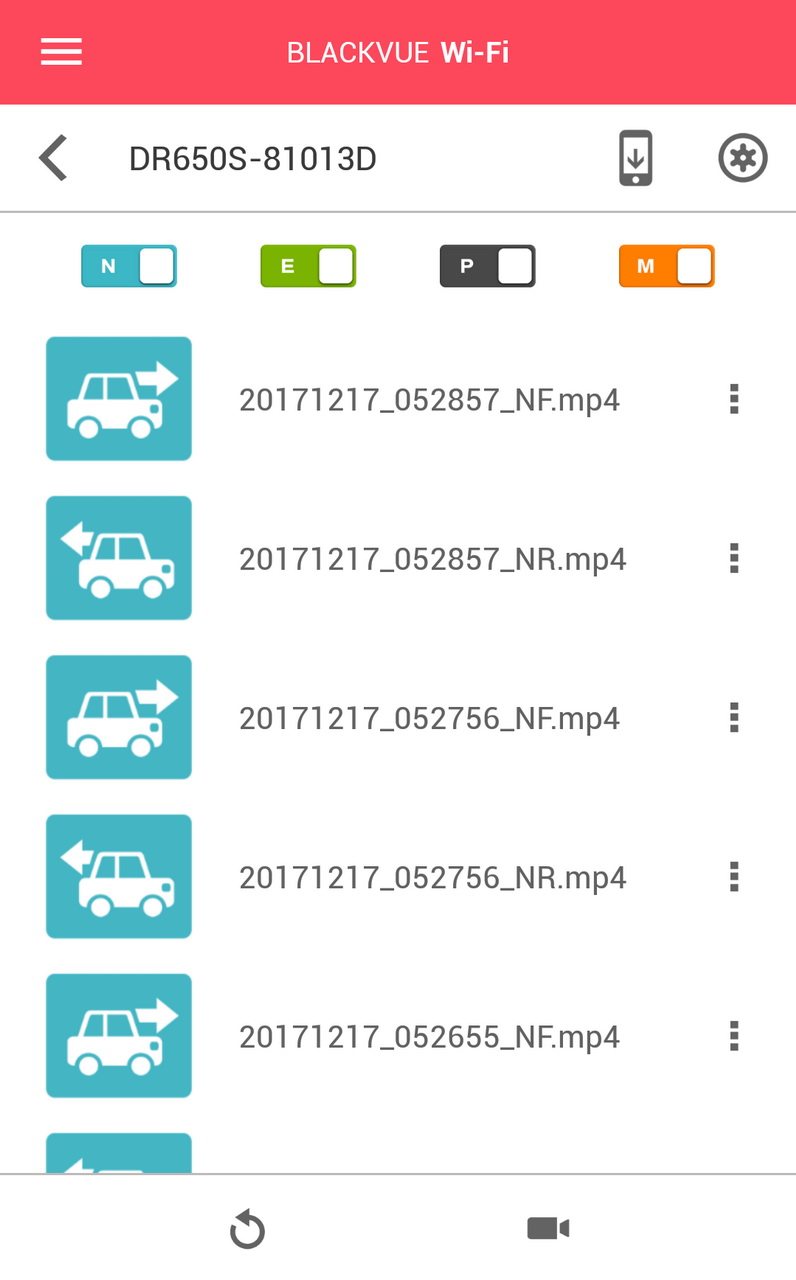
Task: Show more options for 20171217_052857_NR.mp4
Action: (734, 558)
